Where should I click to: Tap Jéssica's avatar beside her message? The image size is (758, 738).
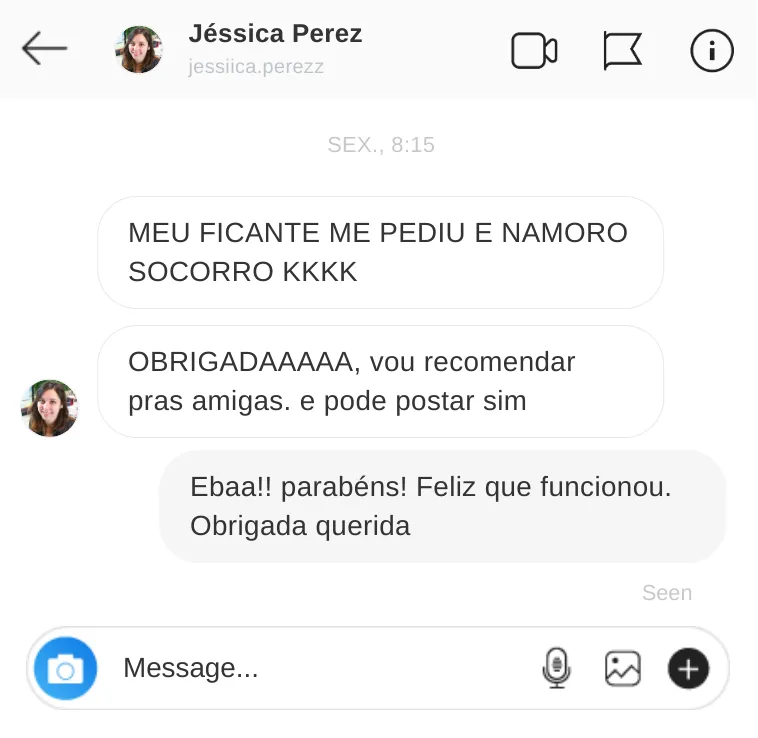tap(50, 408)
